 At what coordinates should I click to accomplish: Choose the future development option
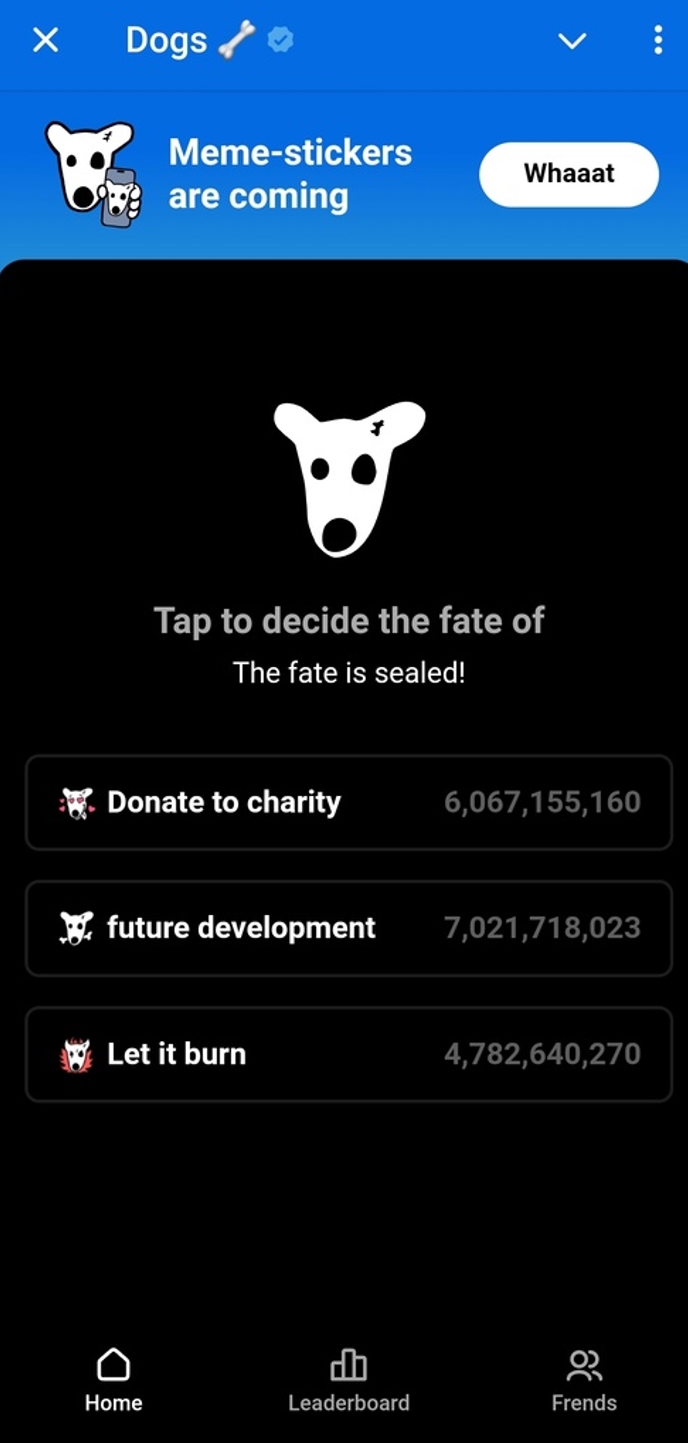click(x=349, y=928)
